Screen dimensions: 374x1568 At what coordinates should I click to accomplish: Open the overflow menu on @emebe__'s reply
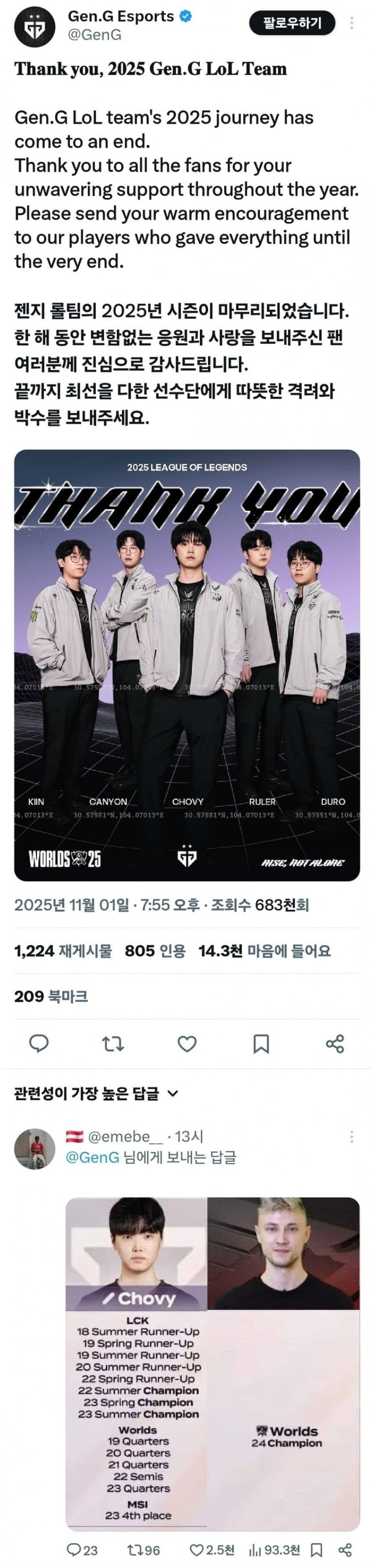[352, 1137]
